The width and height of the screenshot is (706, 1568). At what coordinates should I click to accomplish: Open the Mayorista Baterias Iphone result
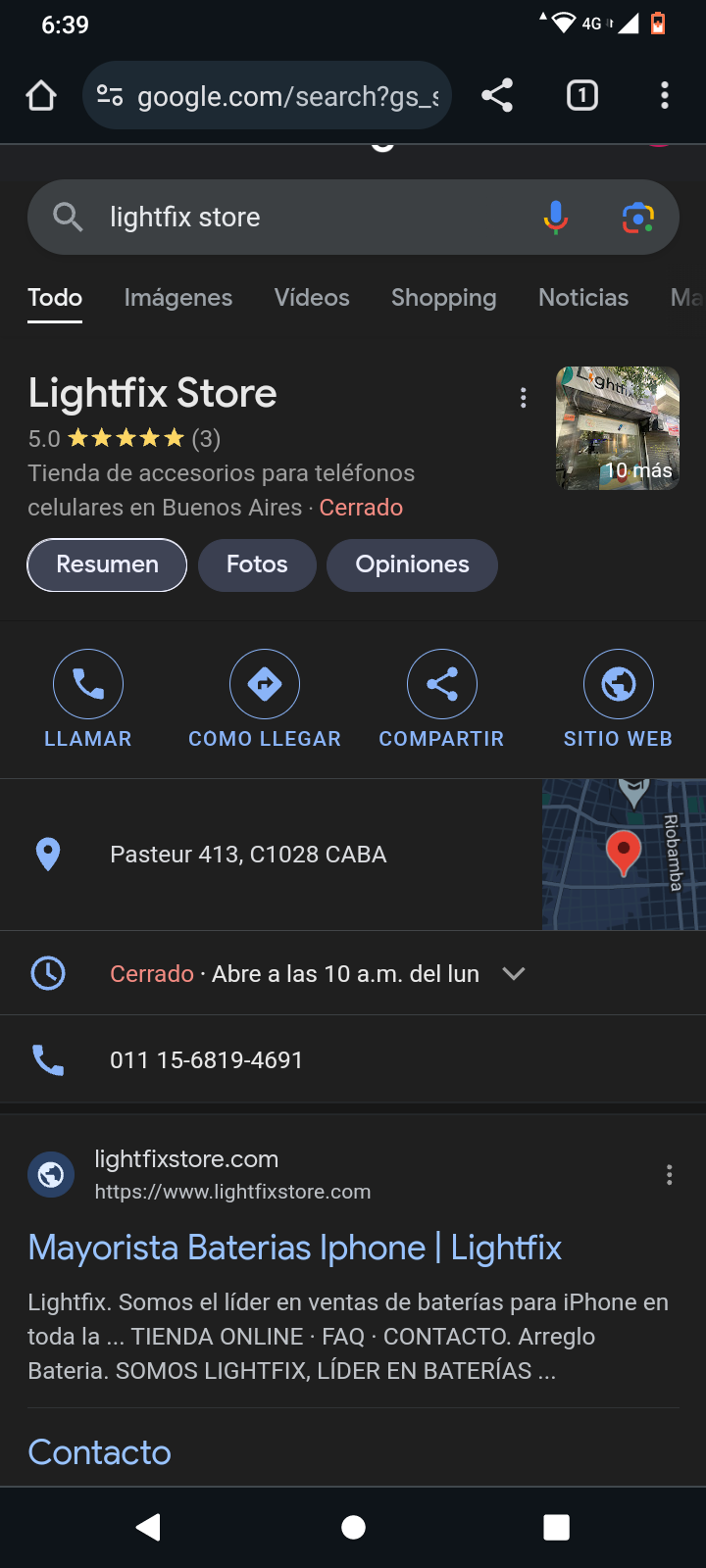click(x=294, y=1248)
